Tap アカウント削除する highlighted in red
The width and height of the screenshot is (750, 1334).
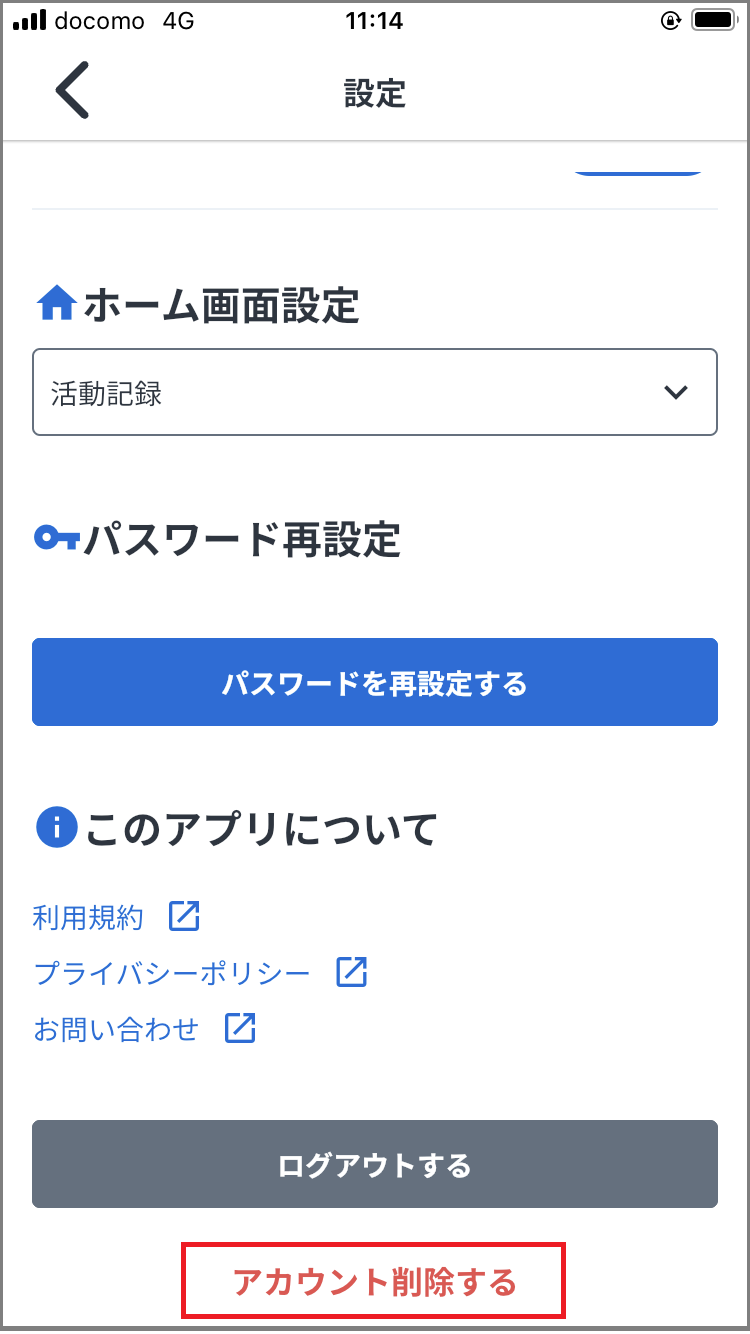375,1279
